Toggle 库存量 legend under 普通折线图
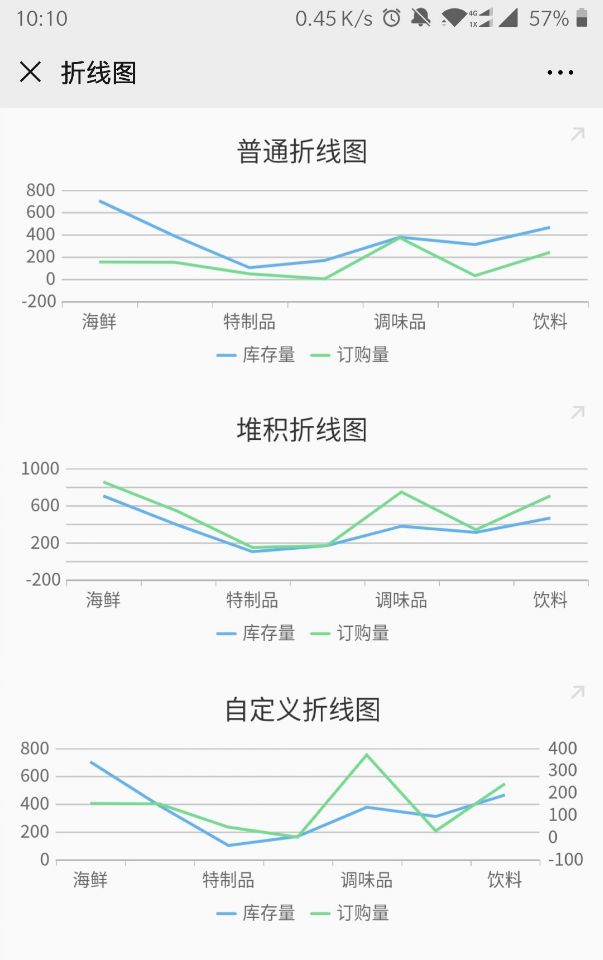Screen dimensions: 603x960 257,355
